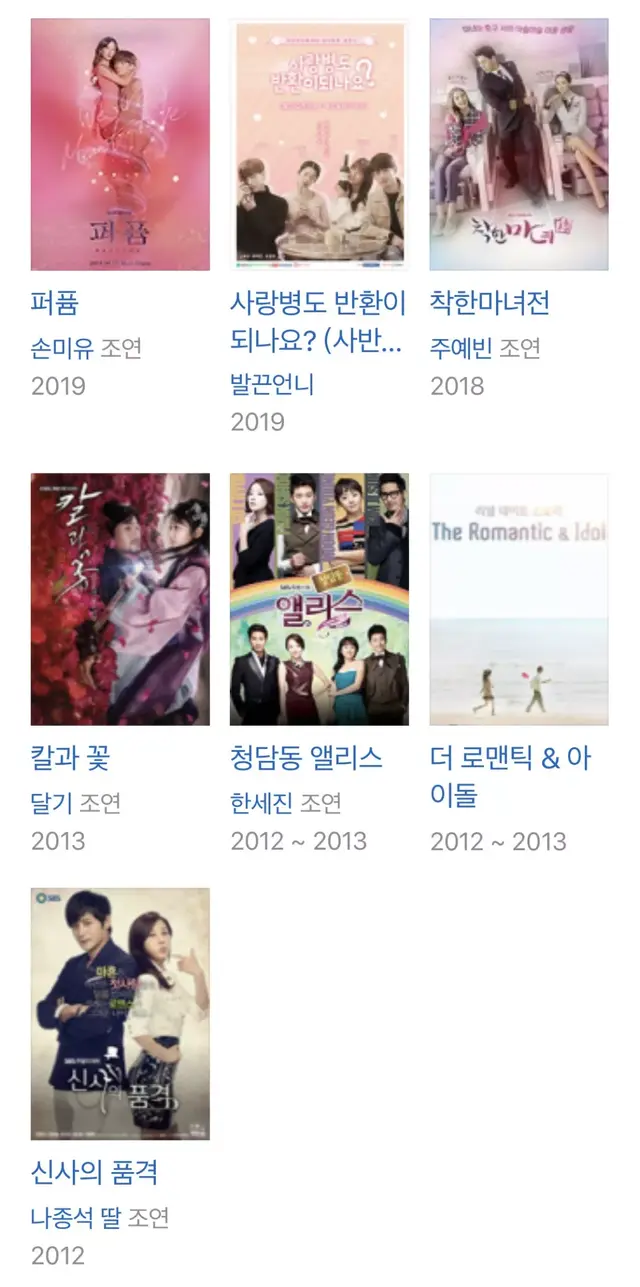The image size is (640, 1287).
Task: Tap the 신사의 품격 title link
Action: 94,1172
